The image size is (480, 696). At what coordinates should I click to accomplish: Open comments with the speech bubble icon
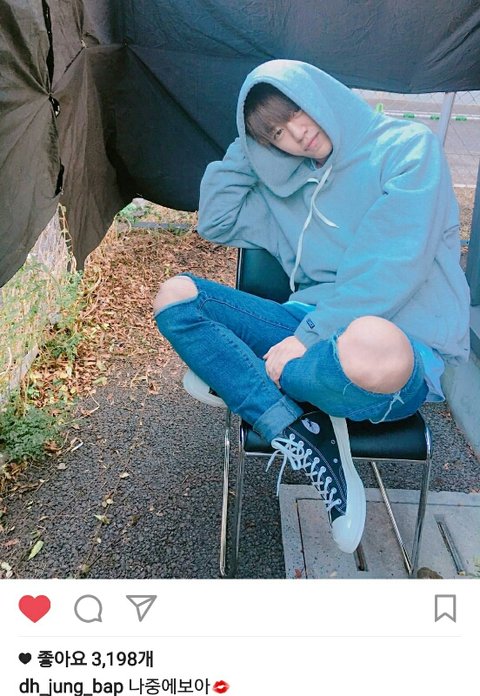(x=88, y=608)
